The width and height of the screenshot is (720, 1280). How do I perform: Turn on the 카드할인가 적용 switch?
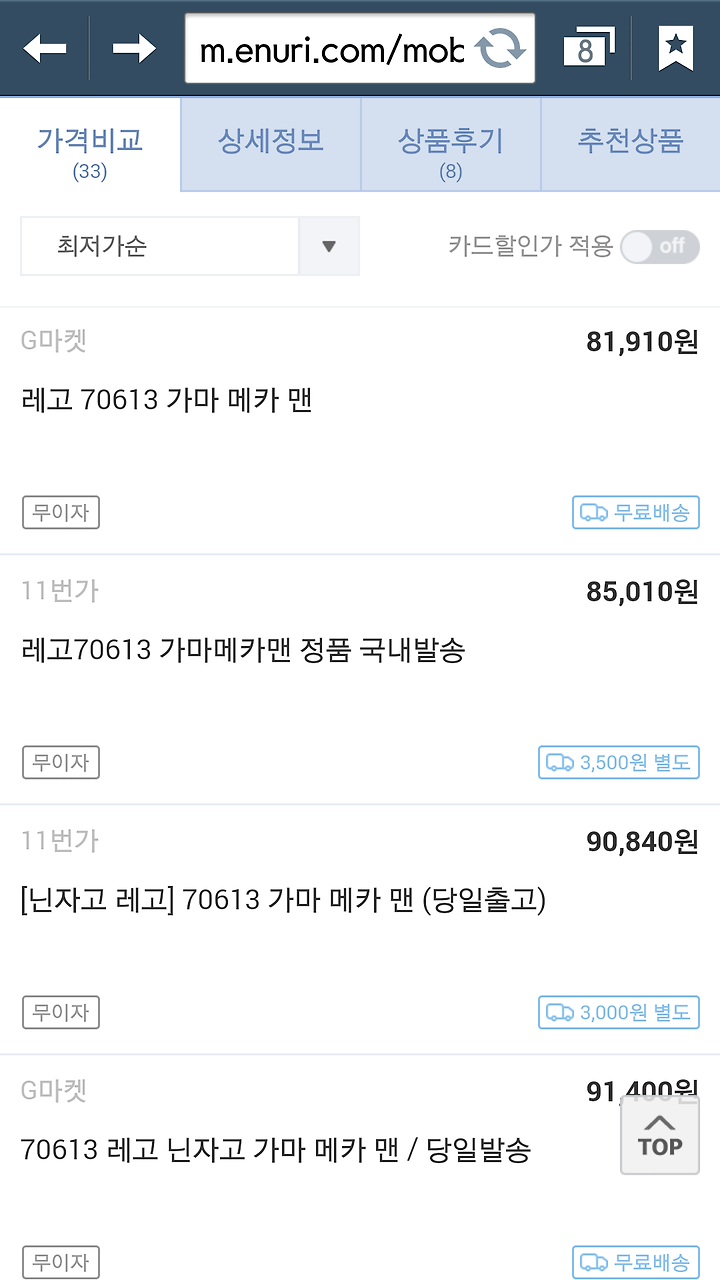(x=659, y=246)
